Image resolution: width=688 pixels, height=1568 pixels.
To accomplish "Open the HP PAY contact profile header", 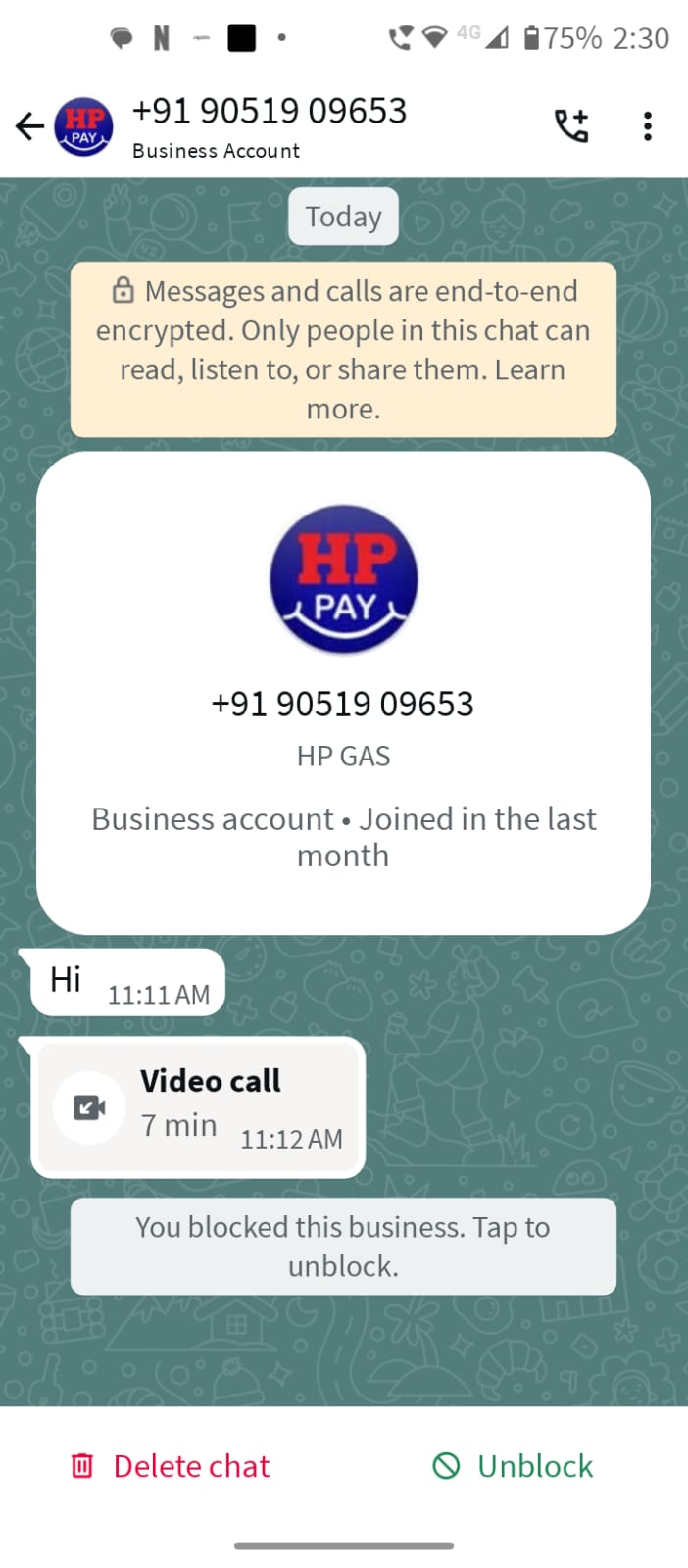I will [269, 126].
